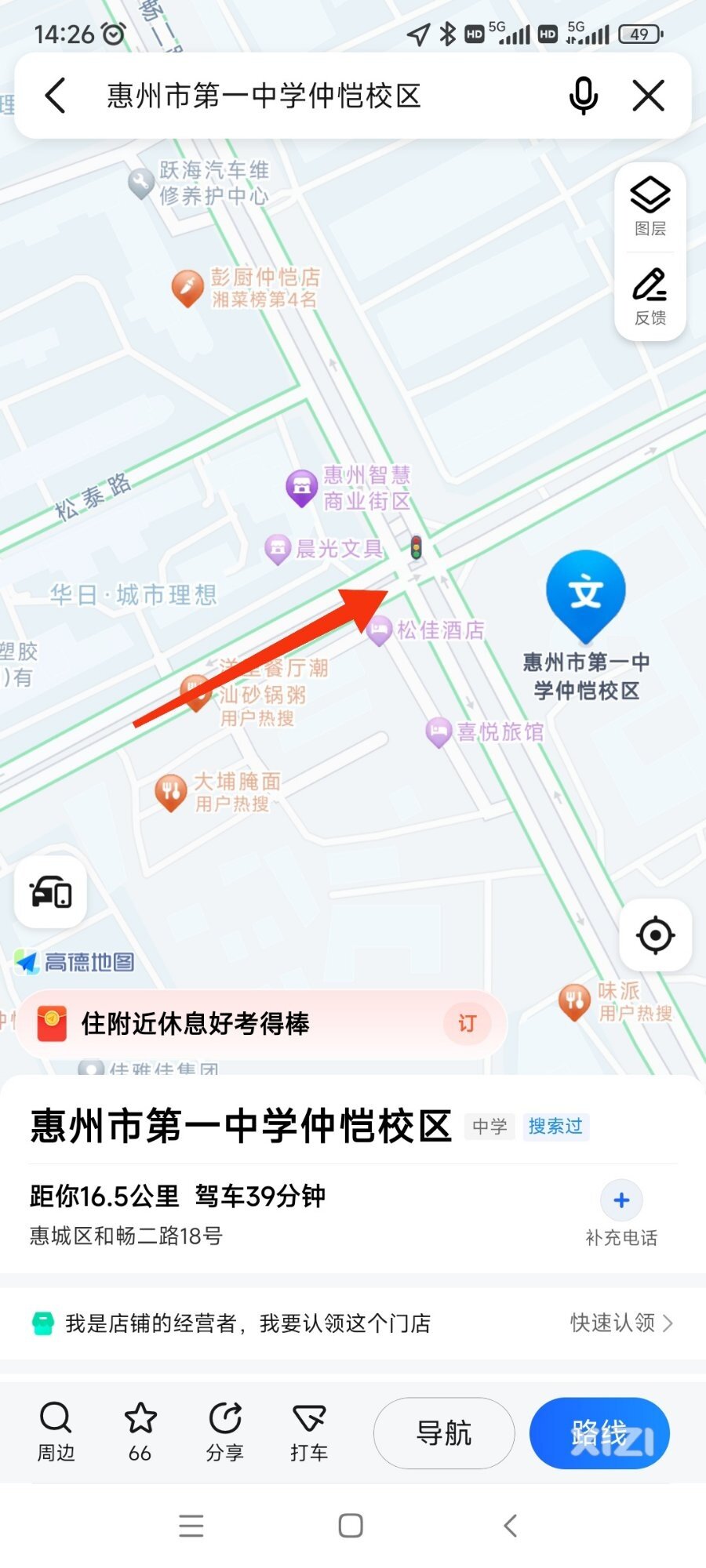The width and height of the screenshot is (706, 1568).
Task: Recenter the map on my location
Action: click(655, 935)
